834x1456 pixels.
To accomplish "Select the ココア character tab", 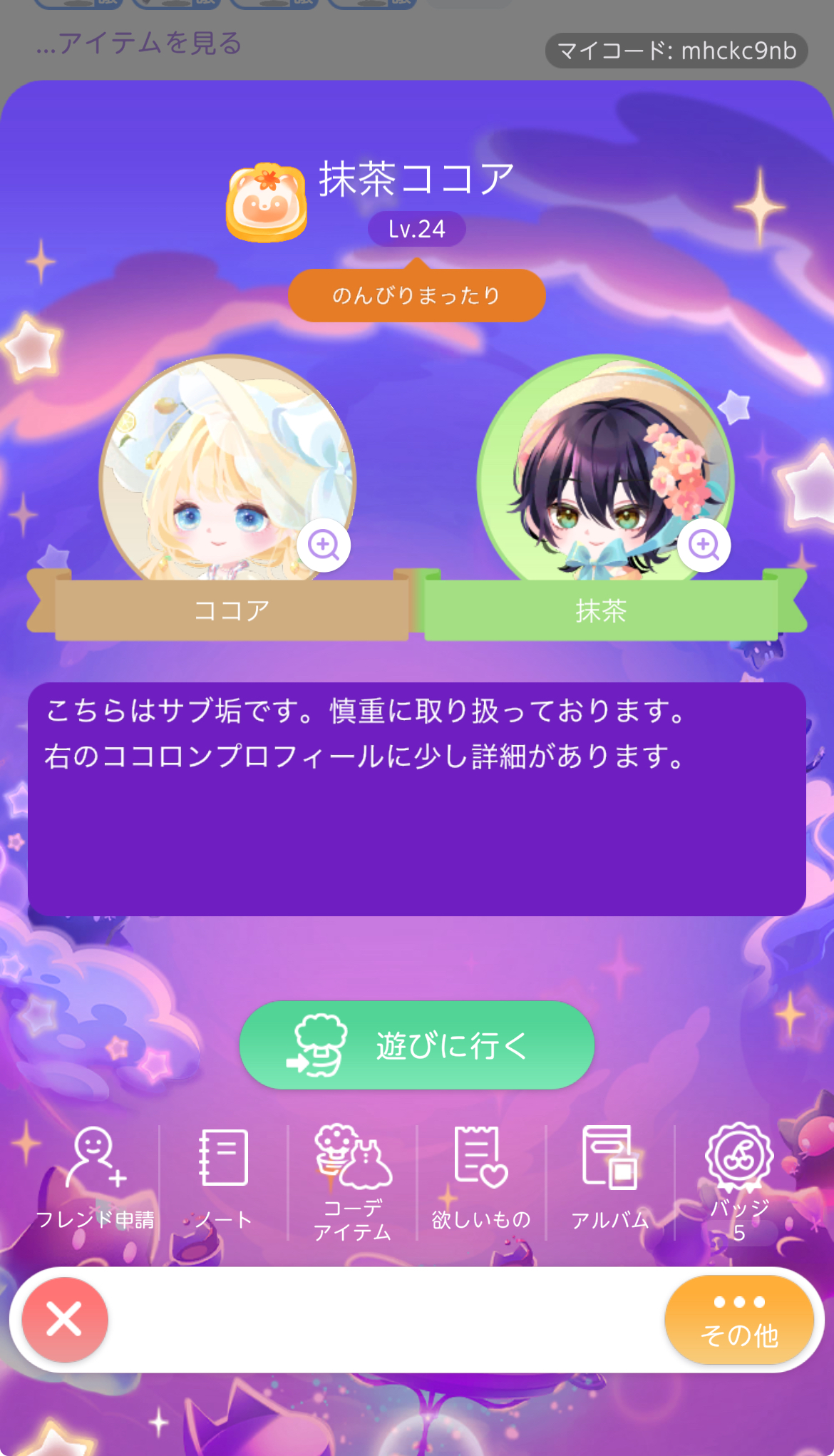I will [232, 610].
